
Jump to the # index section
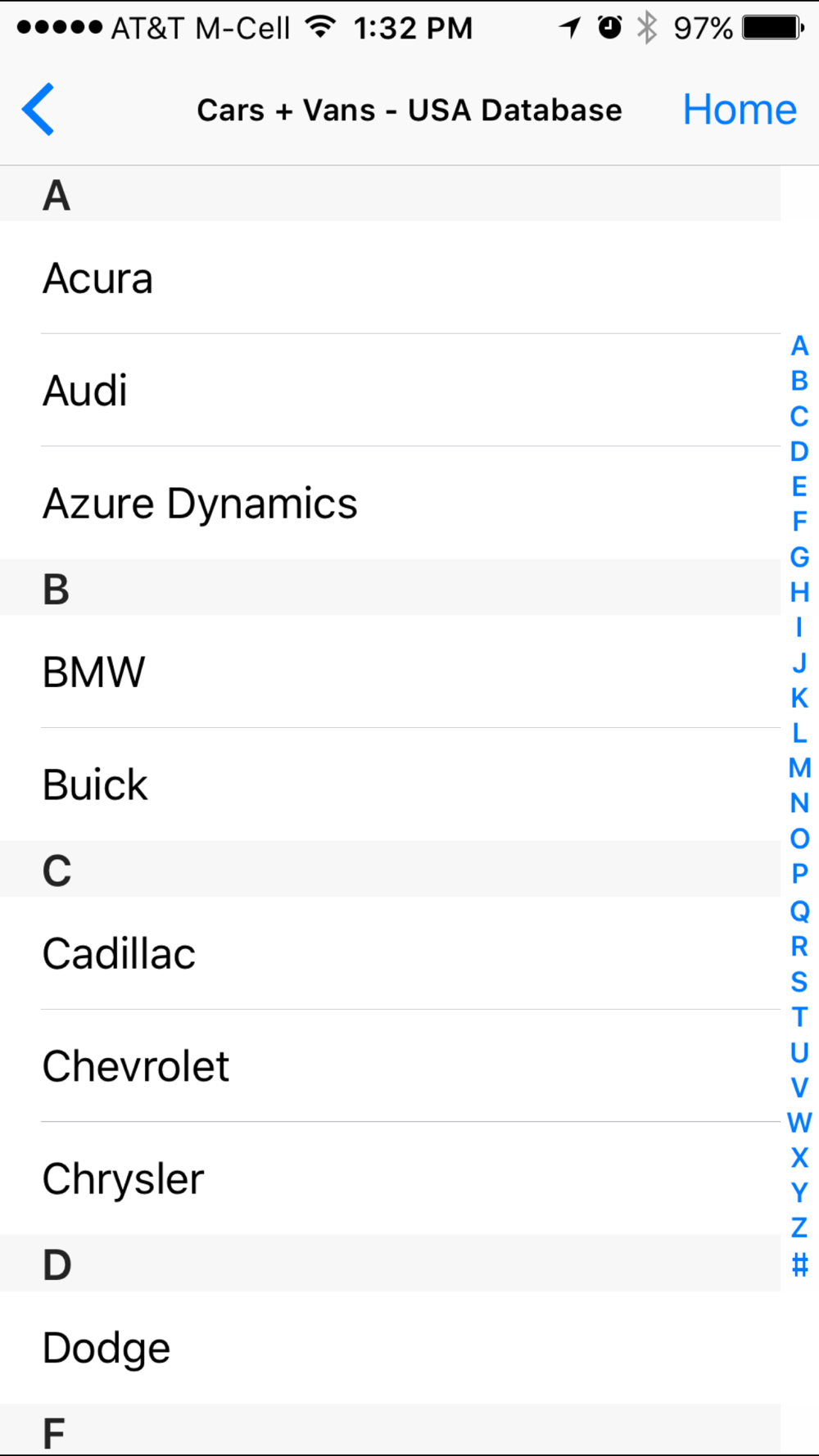point(799,1264)
